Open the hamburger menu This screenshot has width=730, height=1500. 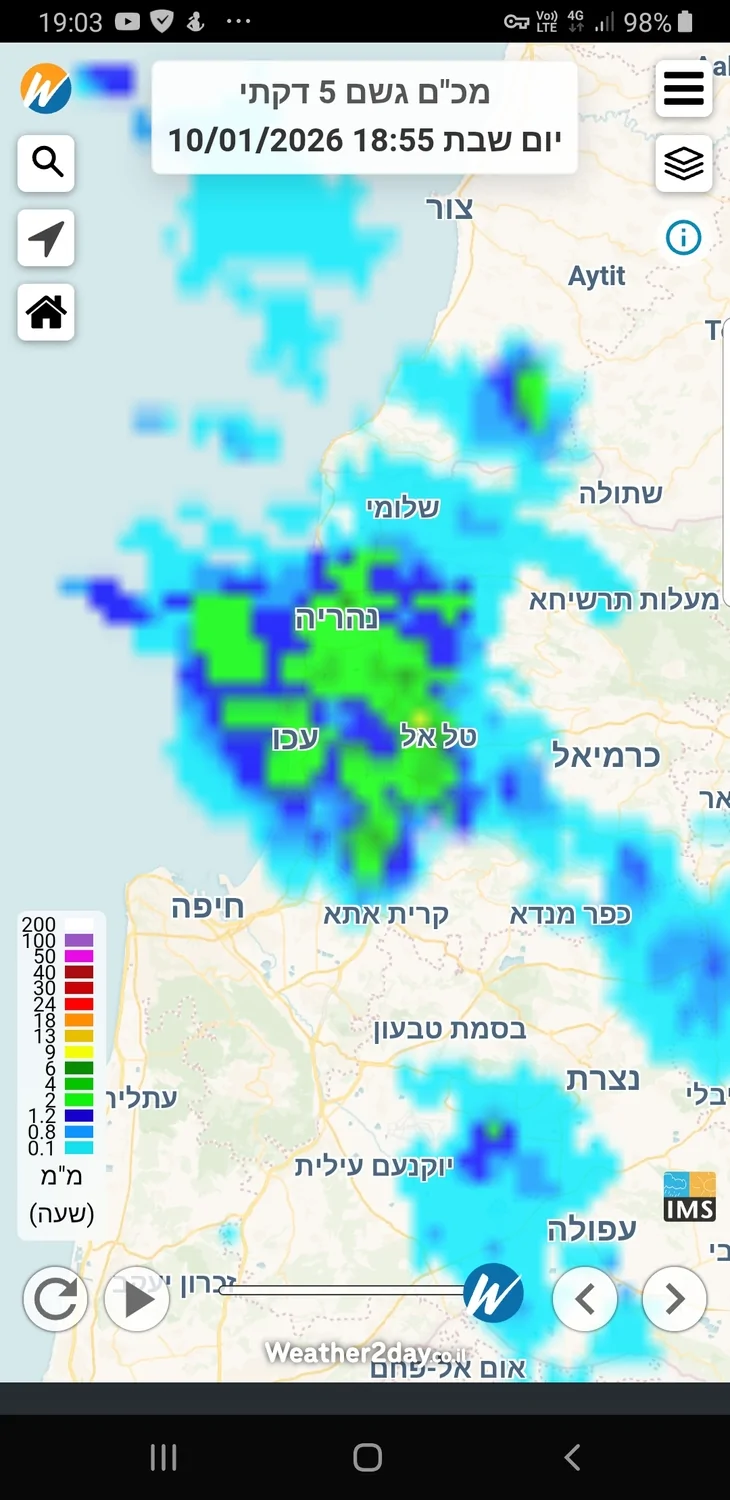click(684, 89)
